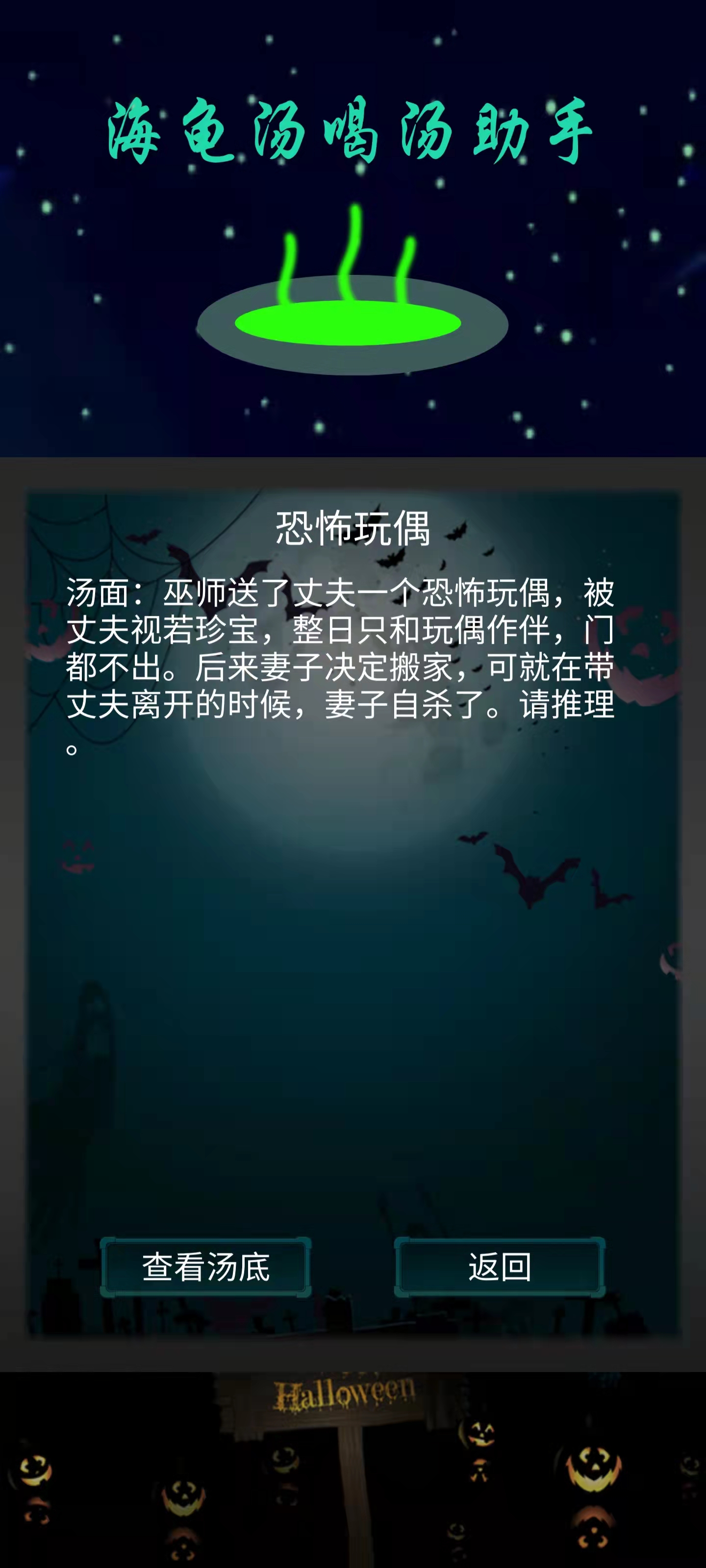The image size is (706, 1568).
Task: Select the pumpkin face on the left edge
Action: (x=79, y=852)
